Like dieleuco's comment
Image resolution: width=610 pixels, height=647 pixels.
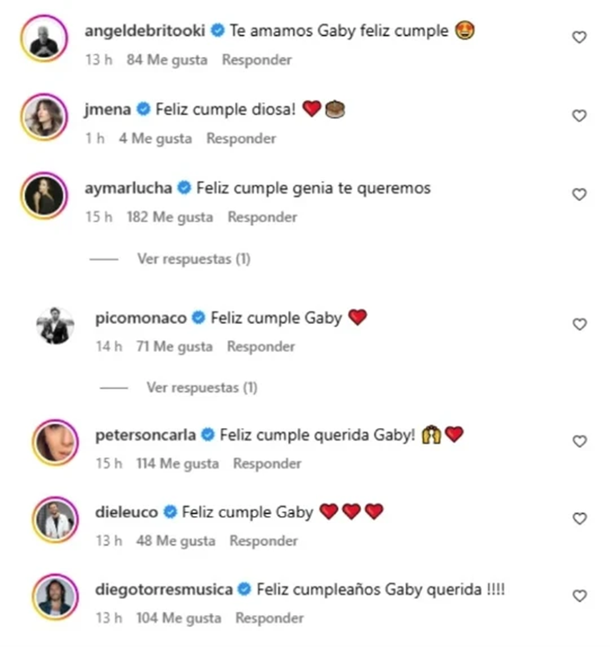(x=578, y=519)
